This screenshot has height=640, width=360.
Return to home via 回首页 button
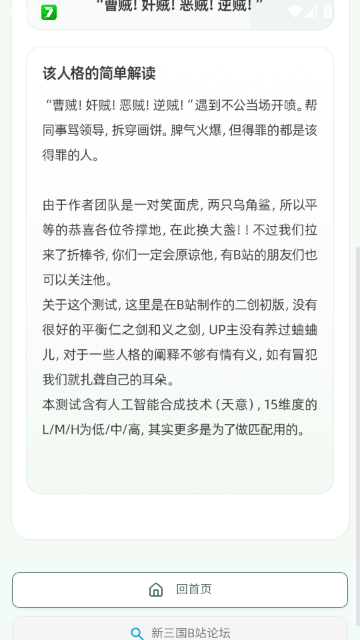[x=180, y=590]
